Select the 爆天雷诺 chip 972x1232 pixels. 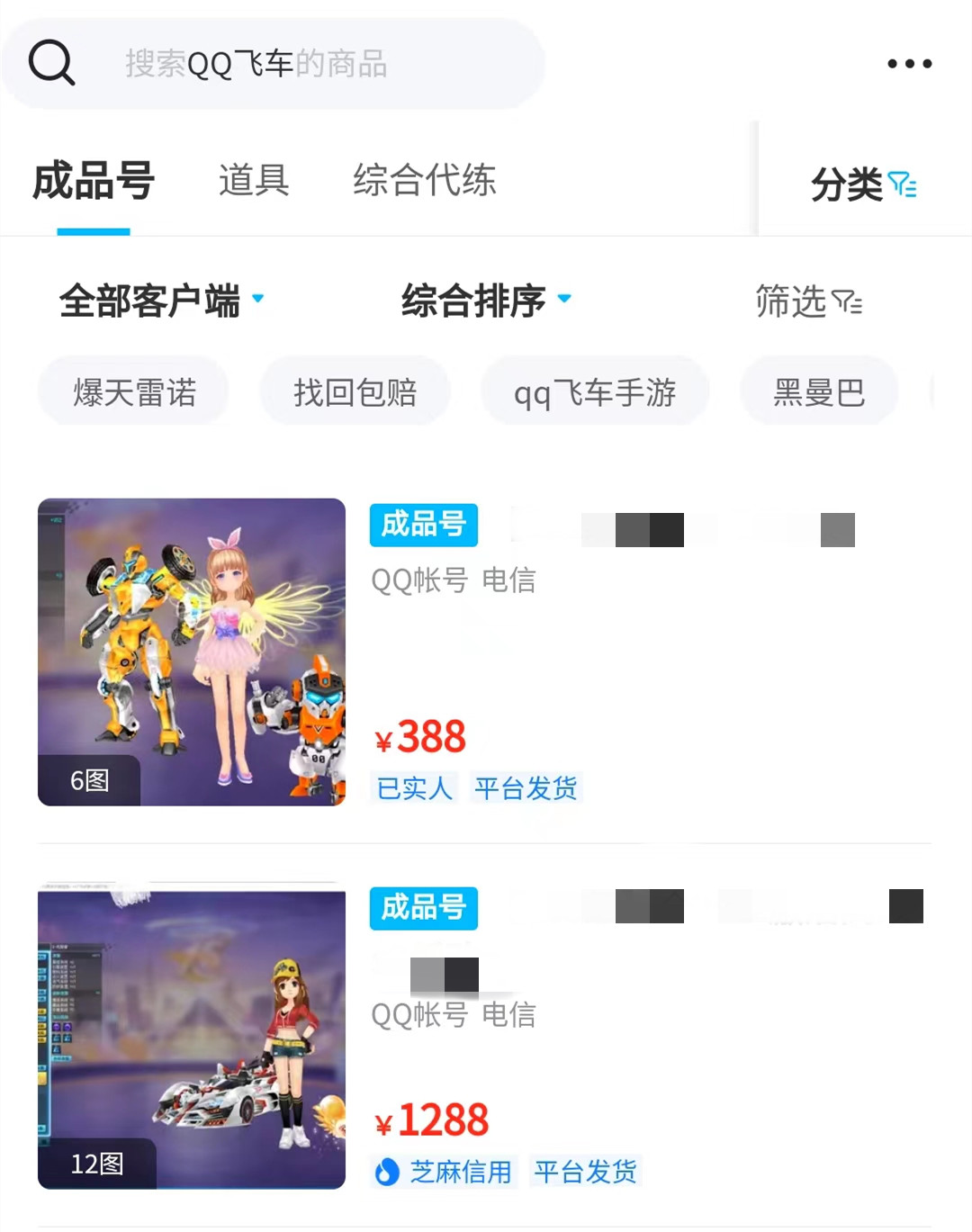[x=134, y=392]
